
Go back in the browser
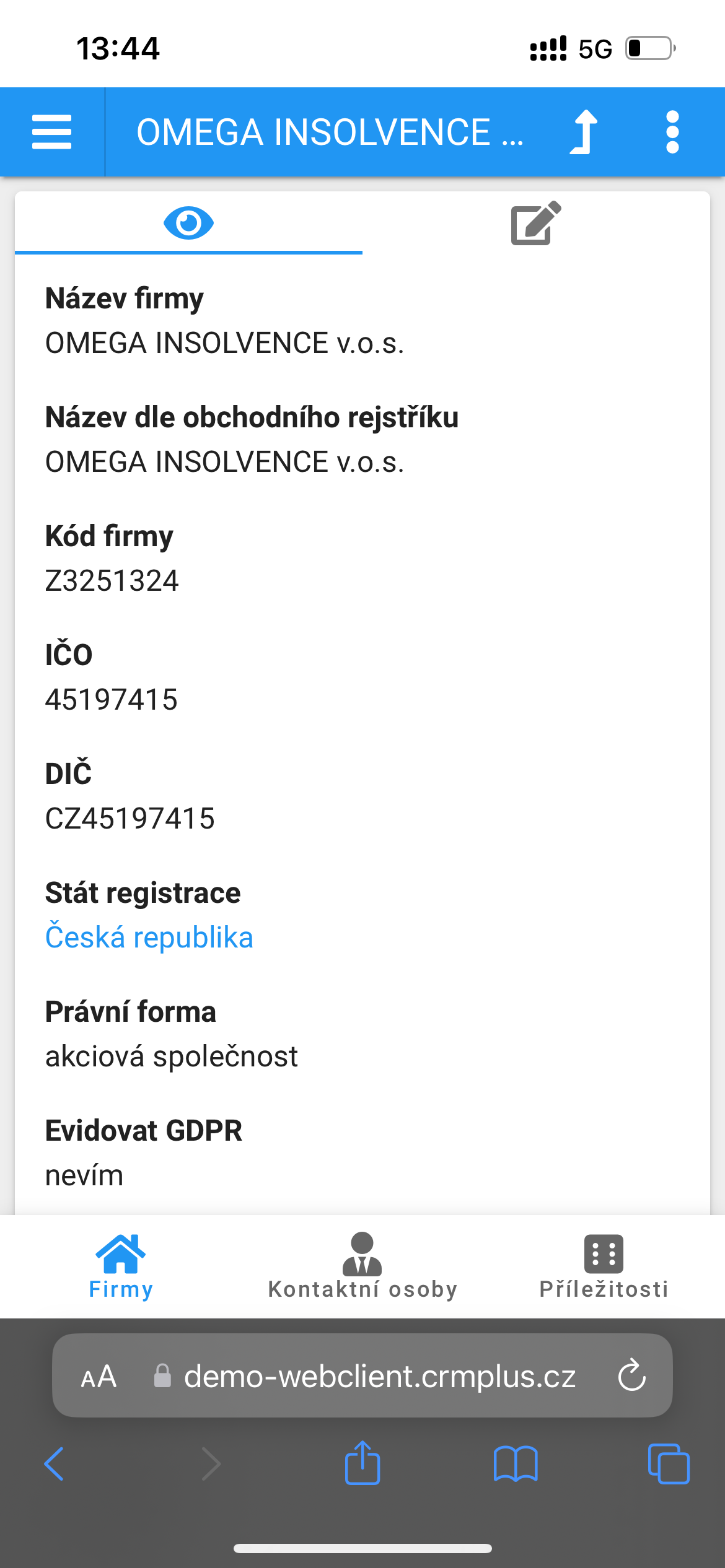[x=54, y=1464]
